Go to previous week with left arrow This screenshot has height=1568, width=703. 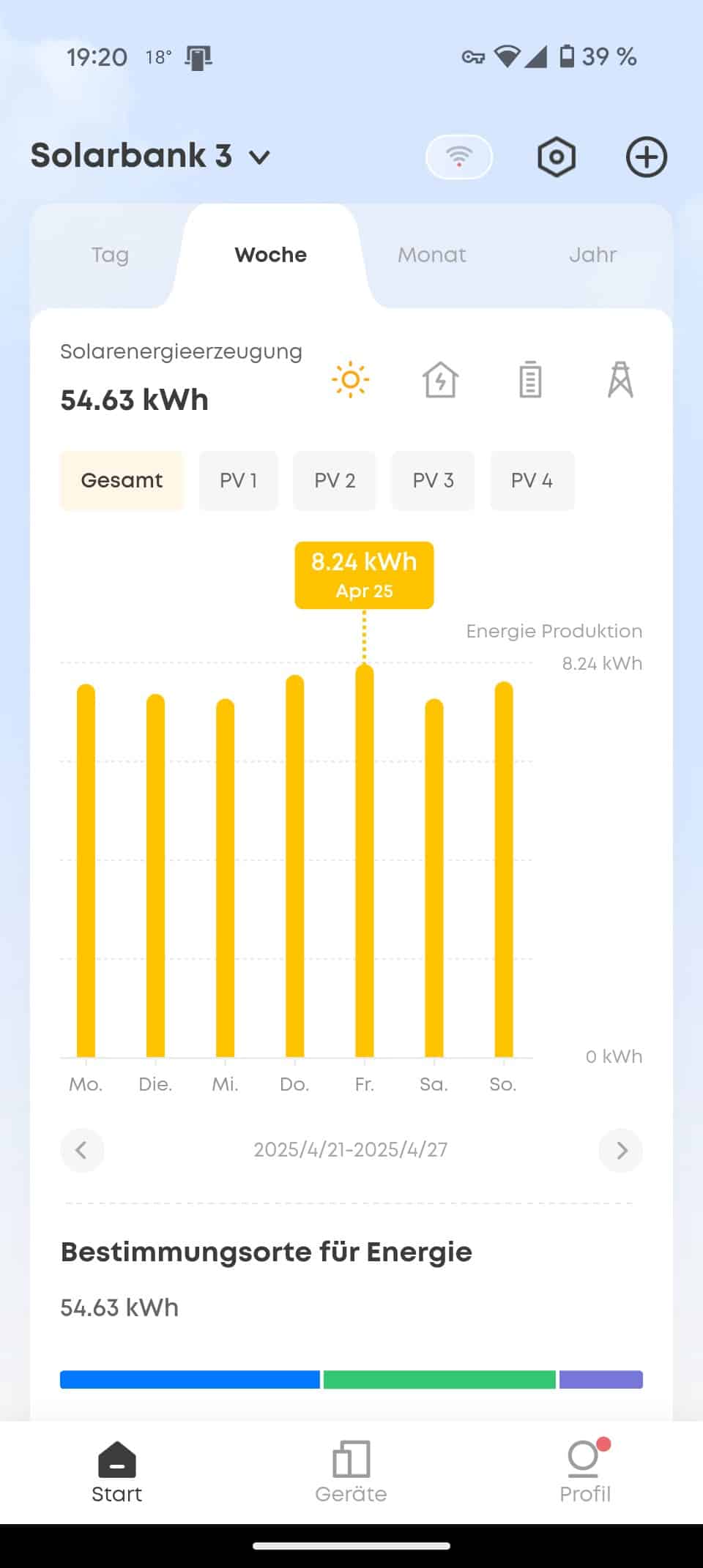tap(81, 1150)
